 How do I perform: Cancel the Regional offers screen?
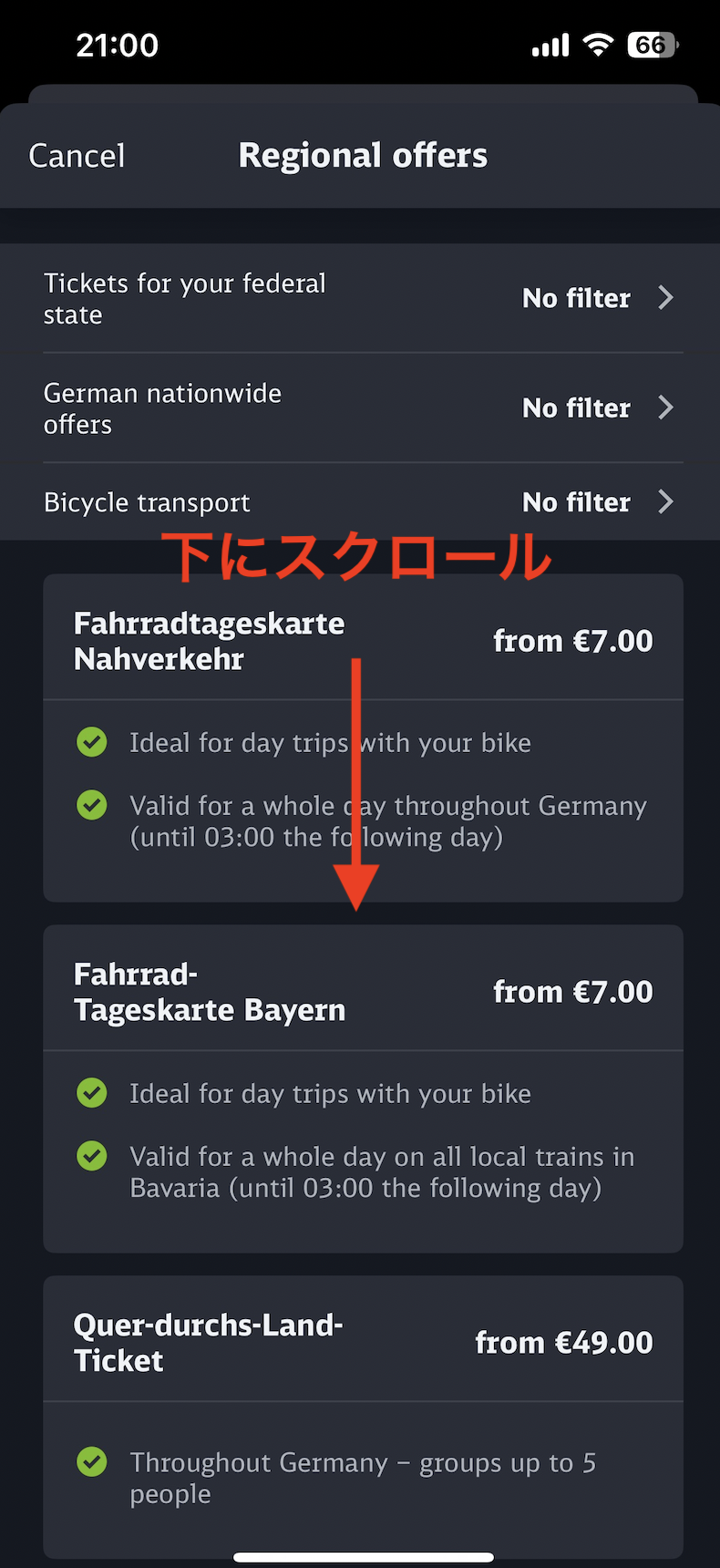click(x=77, y=156)
